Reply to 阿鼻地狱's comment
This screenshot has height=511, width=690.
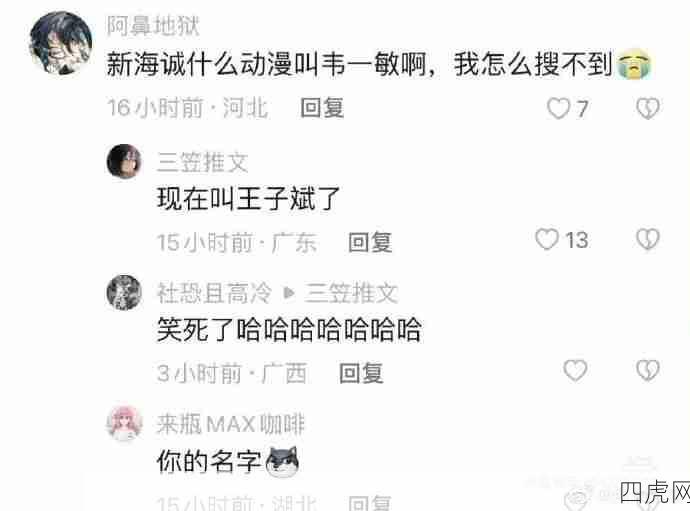(x=322, y=108)
